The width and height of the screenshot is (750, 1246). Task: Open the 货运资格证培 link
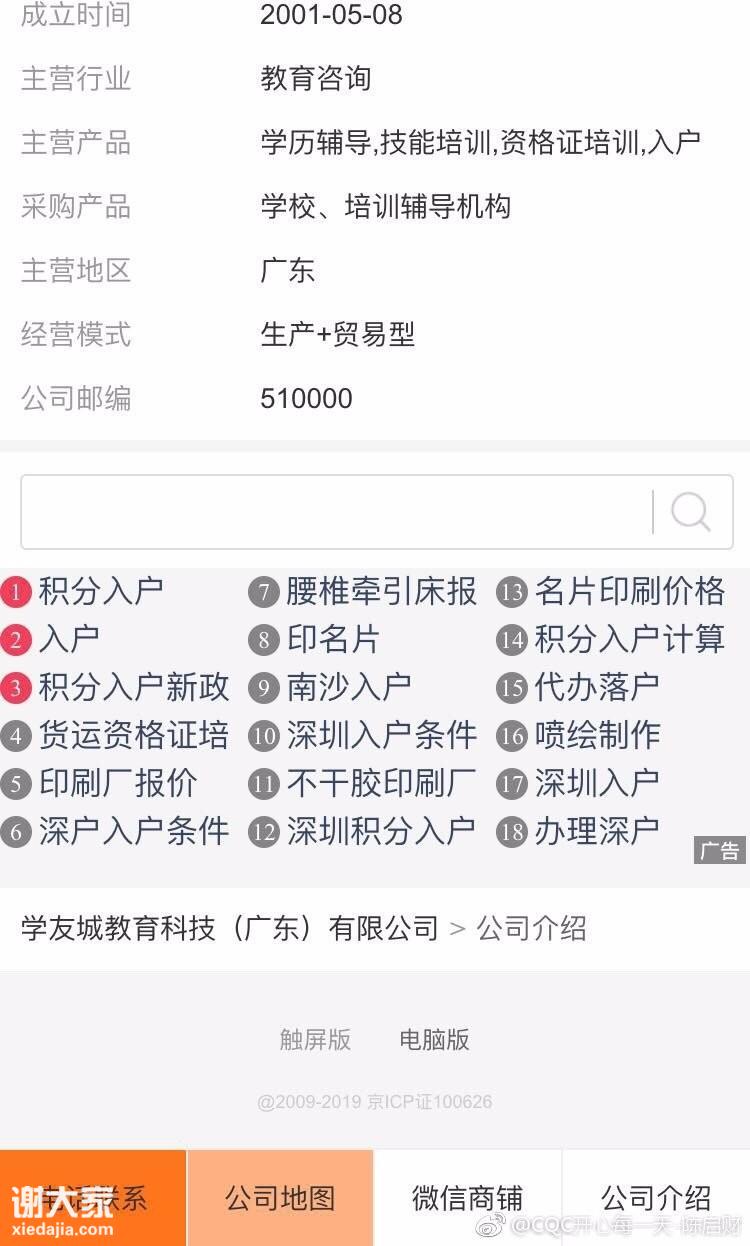pos(133,735)
